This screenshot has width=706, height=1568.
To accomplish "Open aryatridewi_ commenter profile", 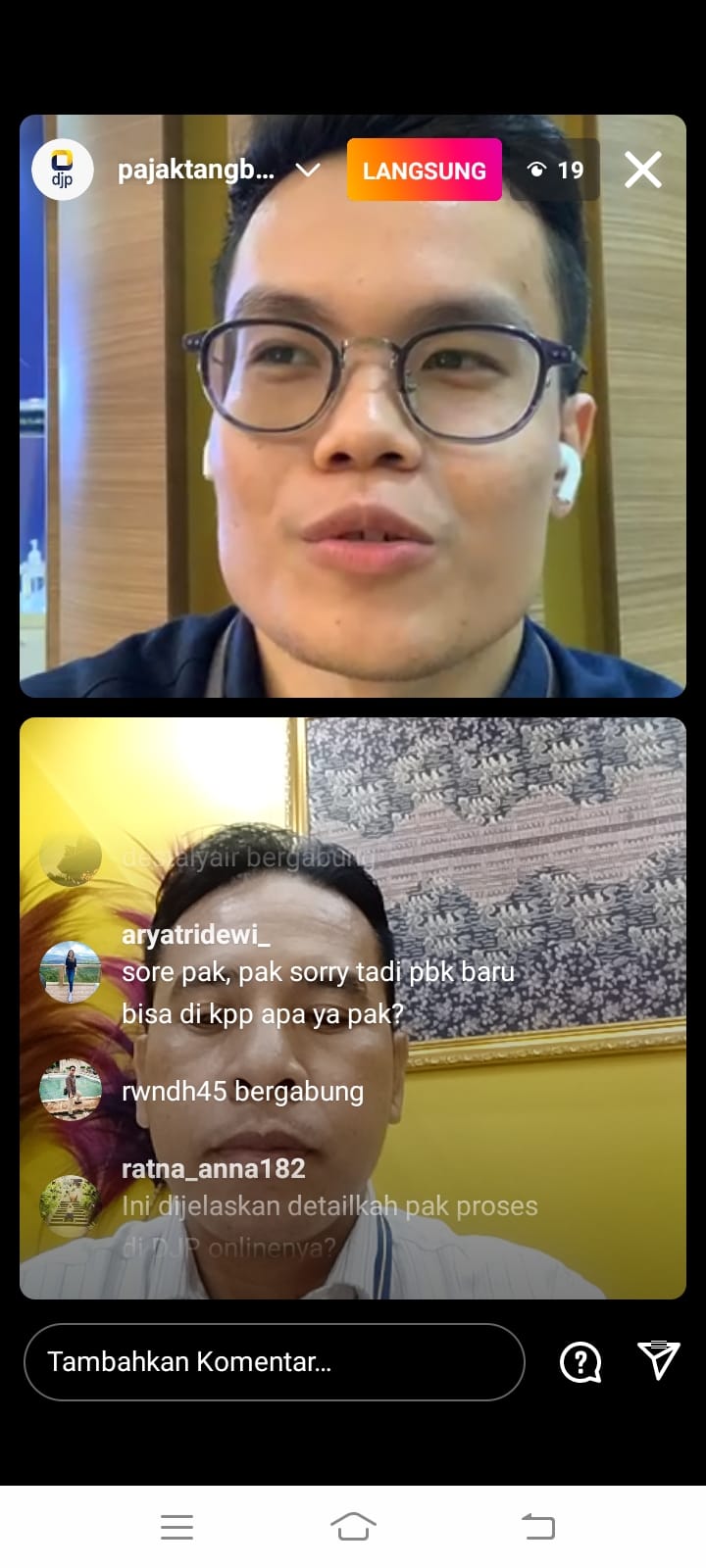I will (70, 971).
